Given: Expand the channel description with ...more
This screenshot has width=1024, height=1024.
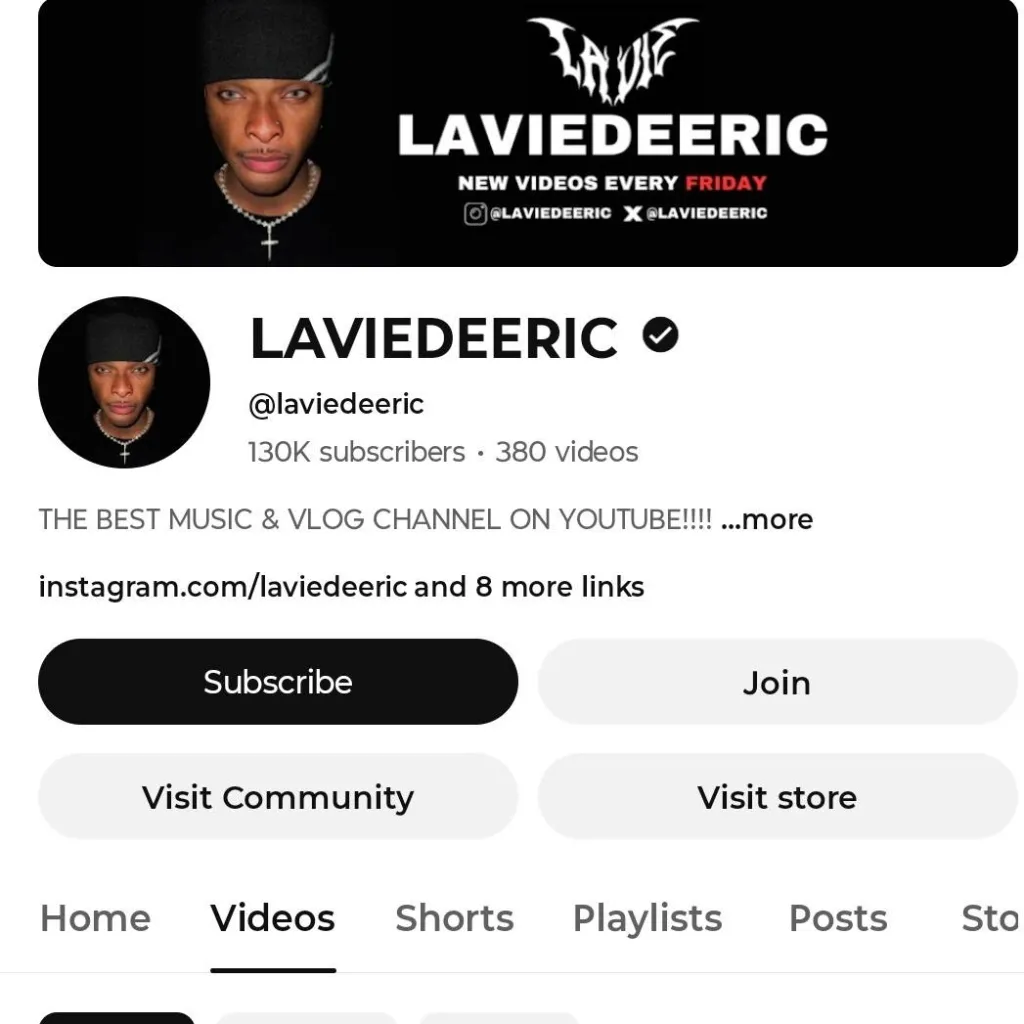Looking at the screenshot, I should click(x=767, y=520).
